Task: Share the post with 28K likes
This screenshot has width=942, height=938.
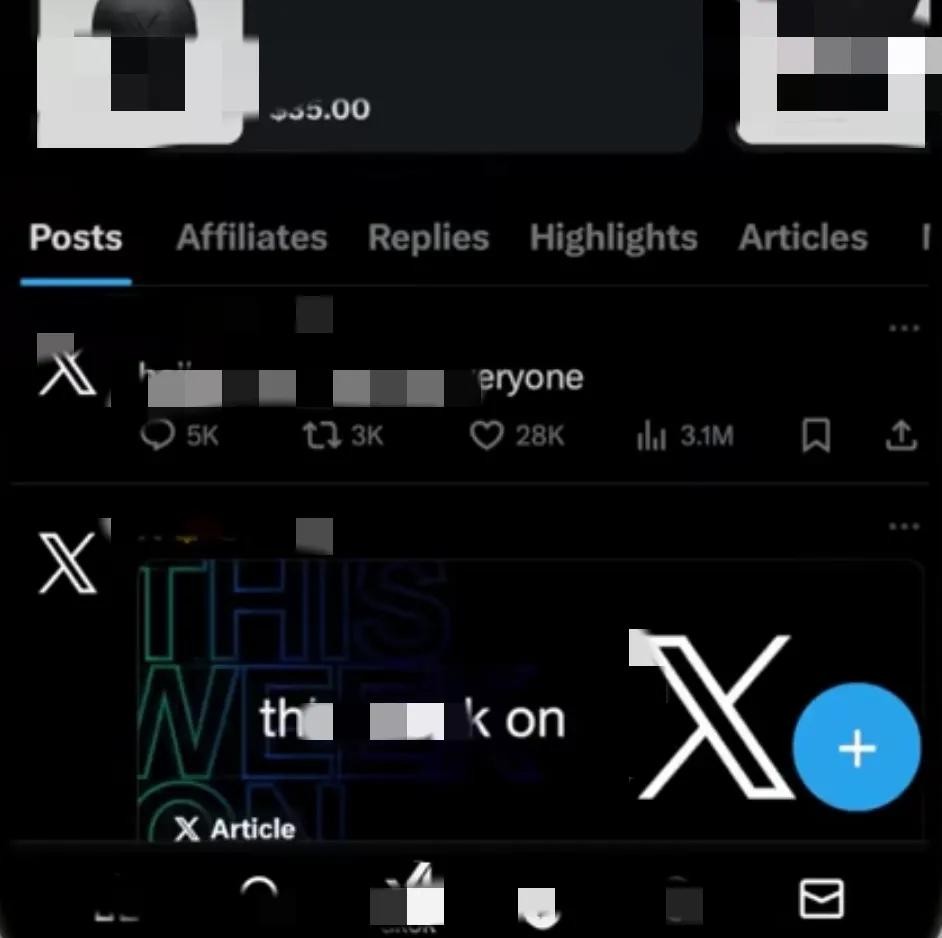Action: pyautogui.click(x=901, y=436)
